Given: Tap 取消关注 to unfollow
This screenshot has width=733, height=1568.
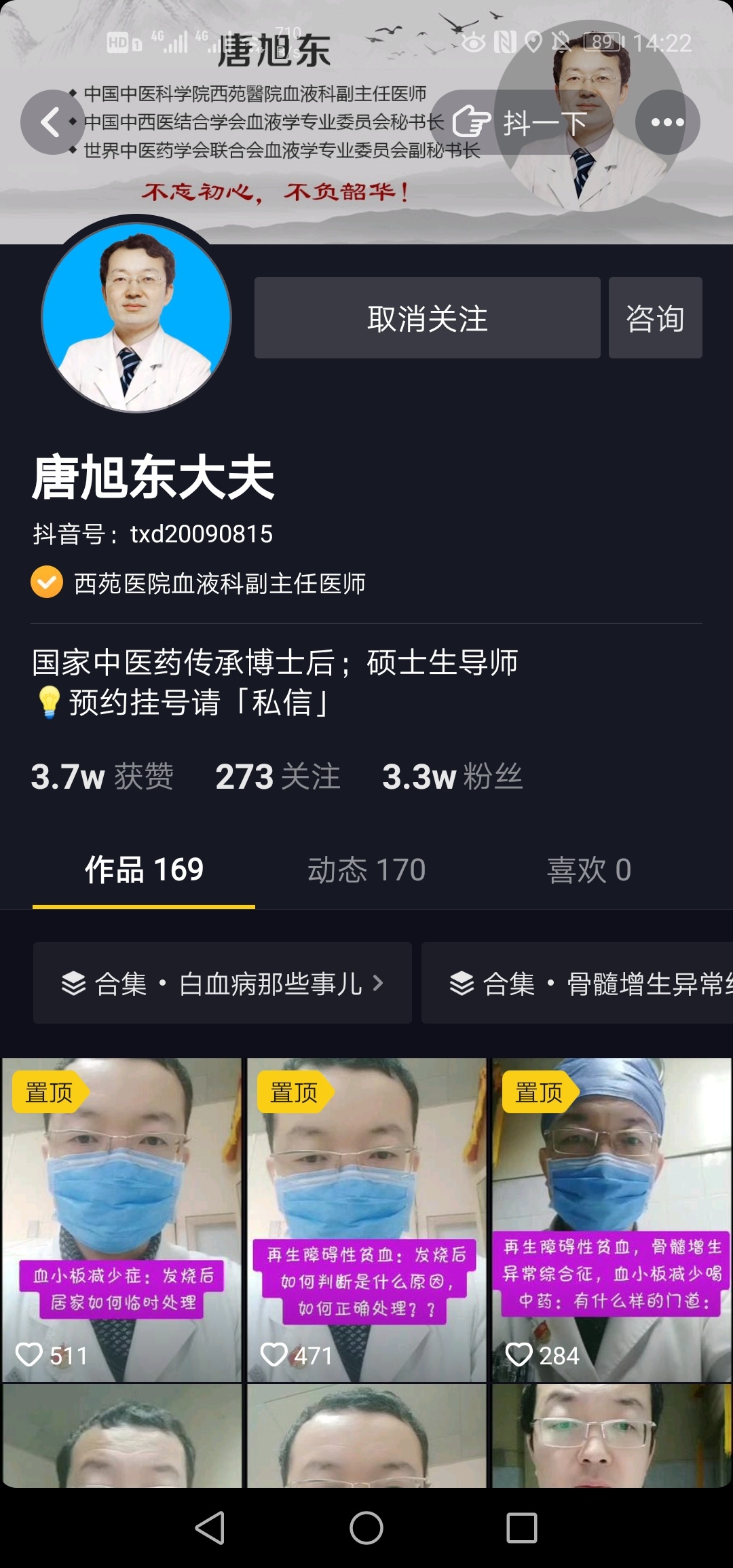Looking at the screenshot, I should [x=427, y=318].
